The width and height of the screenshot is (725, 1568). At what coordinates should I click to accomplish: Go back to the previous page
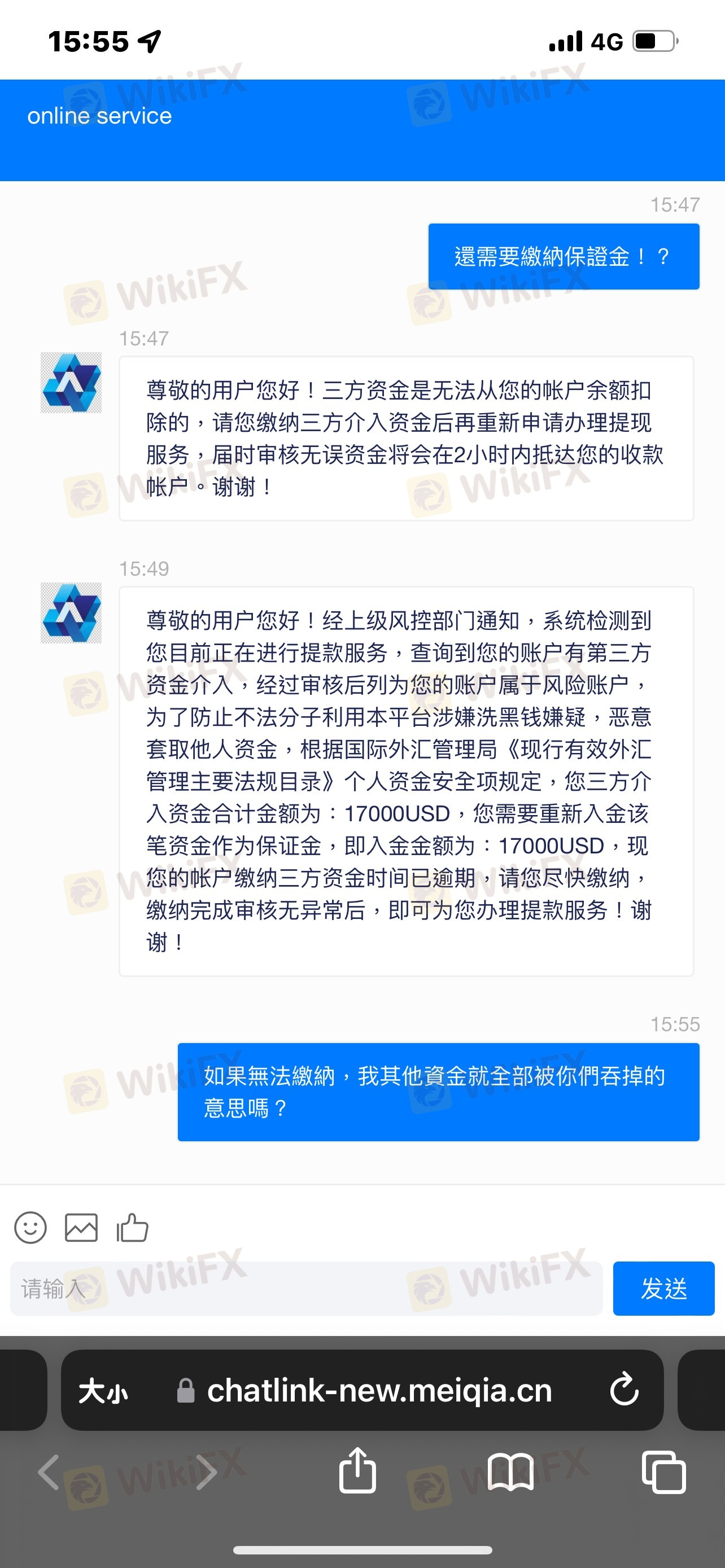coord(49,1473)
